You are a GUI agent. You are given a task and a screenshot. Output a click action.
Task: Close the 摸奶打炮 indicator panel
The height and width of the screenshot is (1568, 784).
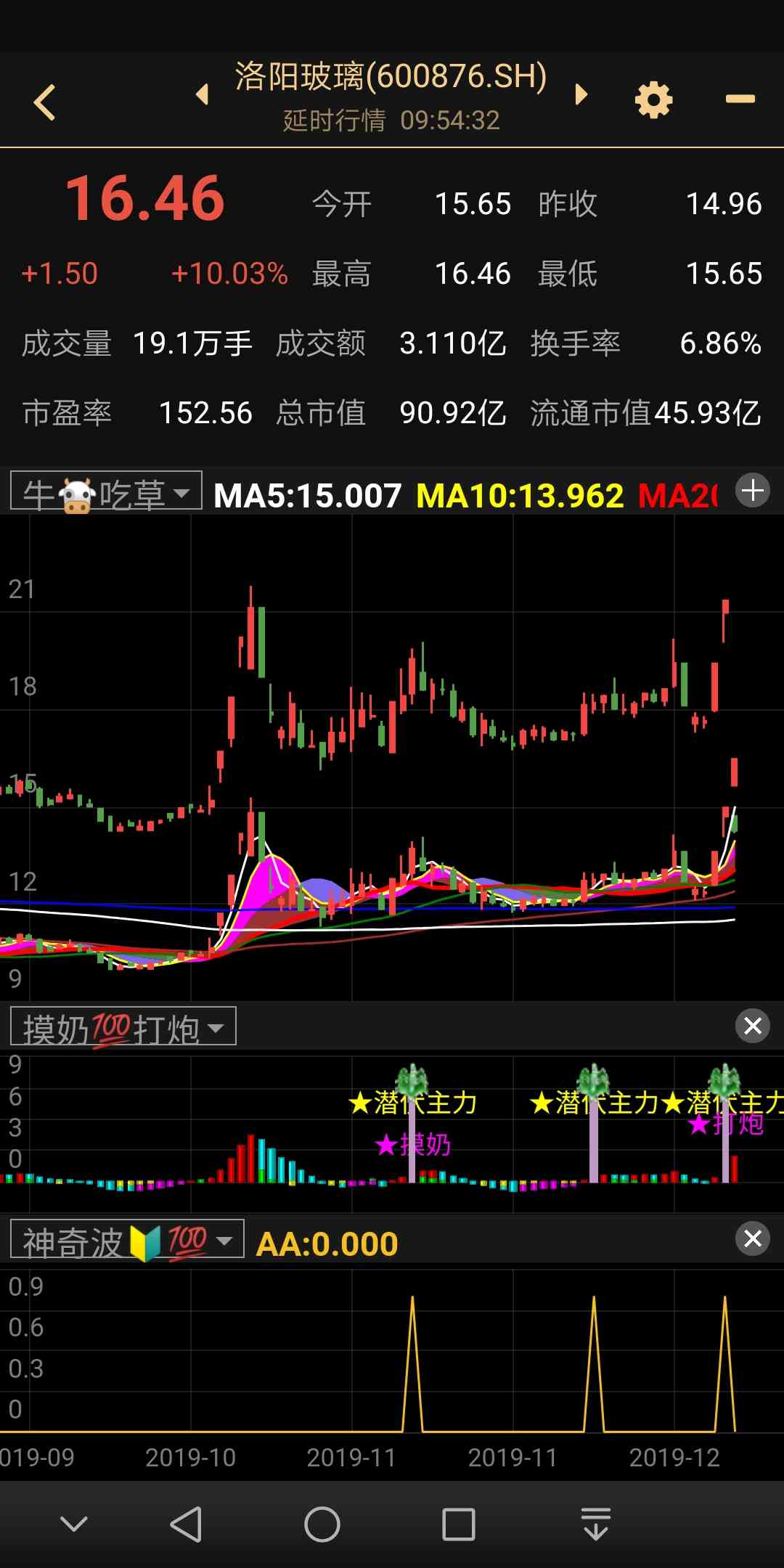[753, 1026]
